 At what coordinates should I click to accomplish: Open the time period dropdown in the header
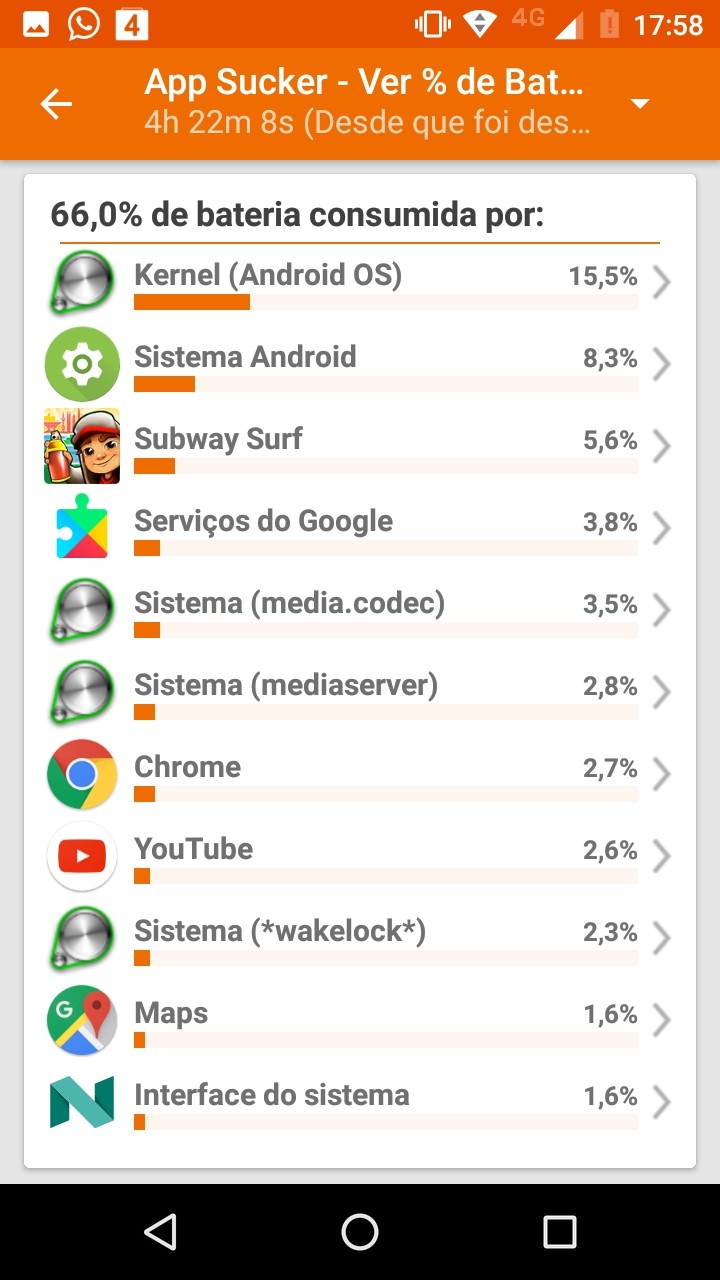click(x=640, y=104)
